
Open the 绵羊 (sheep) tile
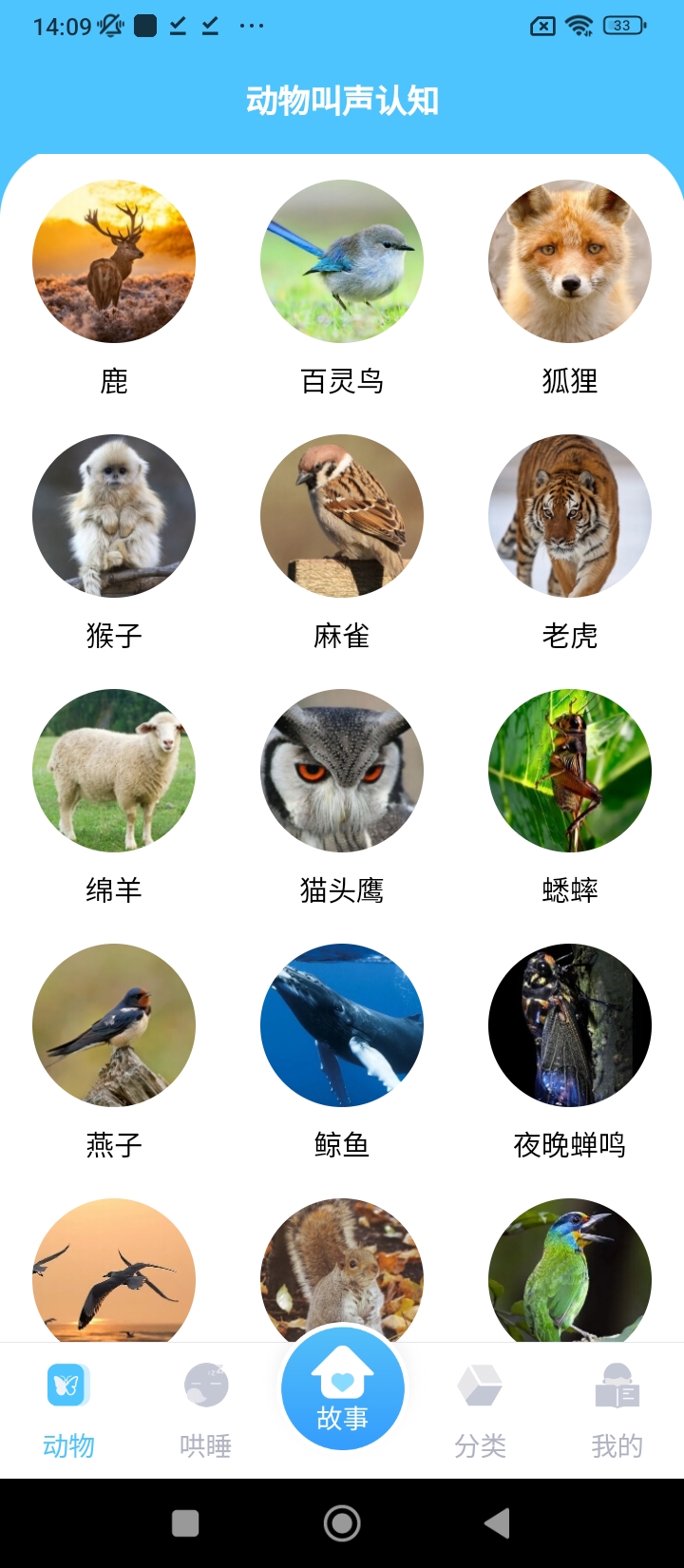pos(114,771)
